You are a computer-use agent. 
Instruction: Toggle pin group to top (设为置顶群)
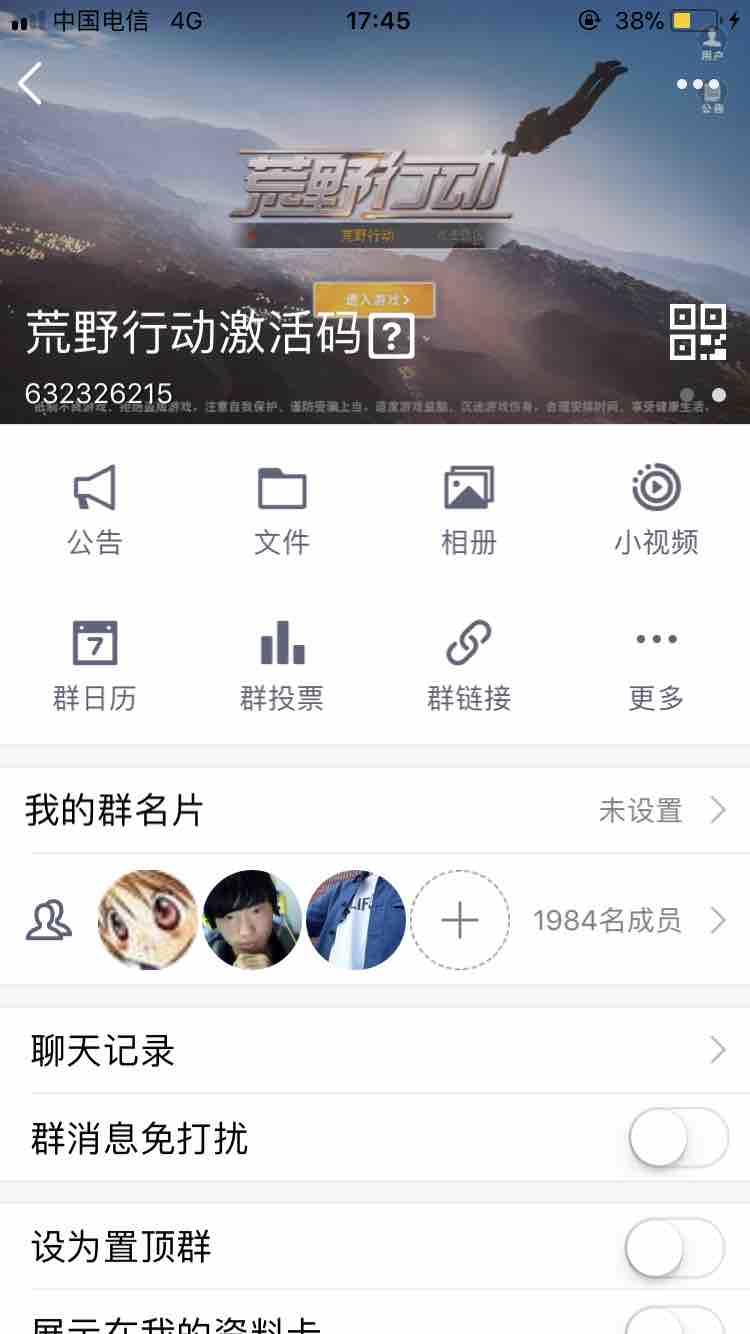click(x=675, y=1248)
